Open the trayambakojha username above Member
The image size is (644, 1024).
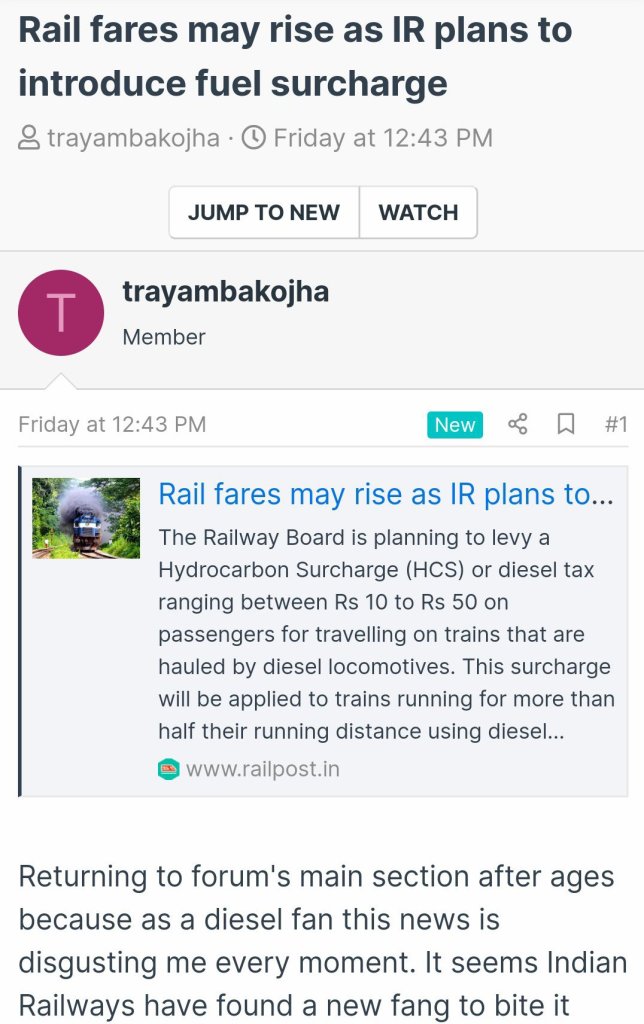click(225, 292)
